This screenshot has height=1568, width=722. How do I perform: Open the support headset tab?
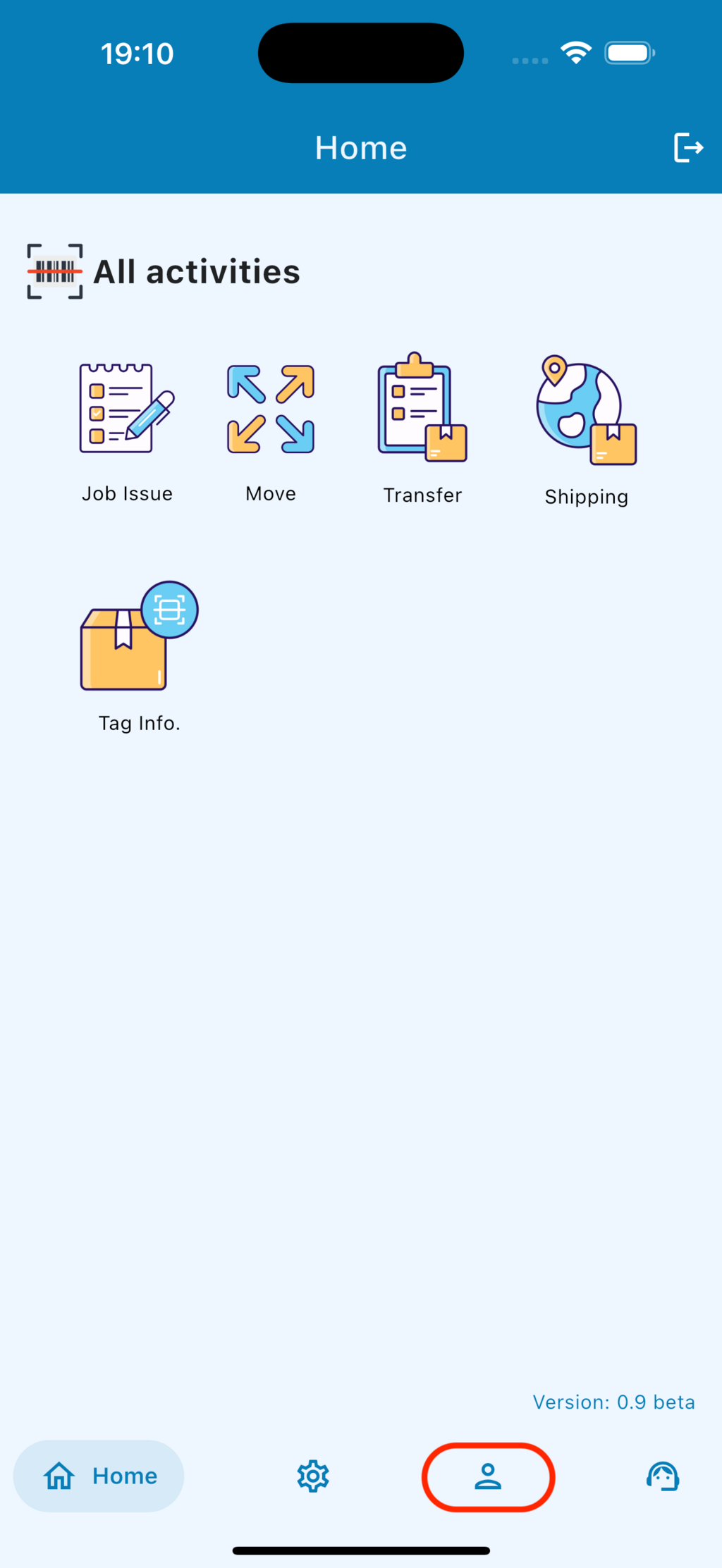click(x=663, y=1476)
